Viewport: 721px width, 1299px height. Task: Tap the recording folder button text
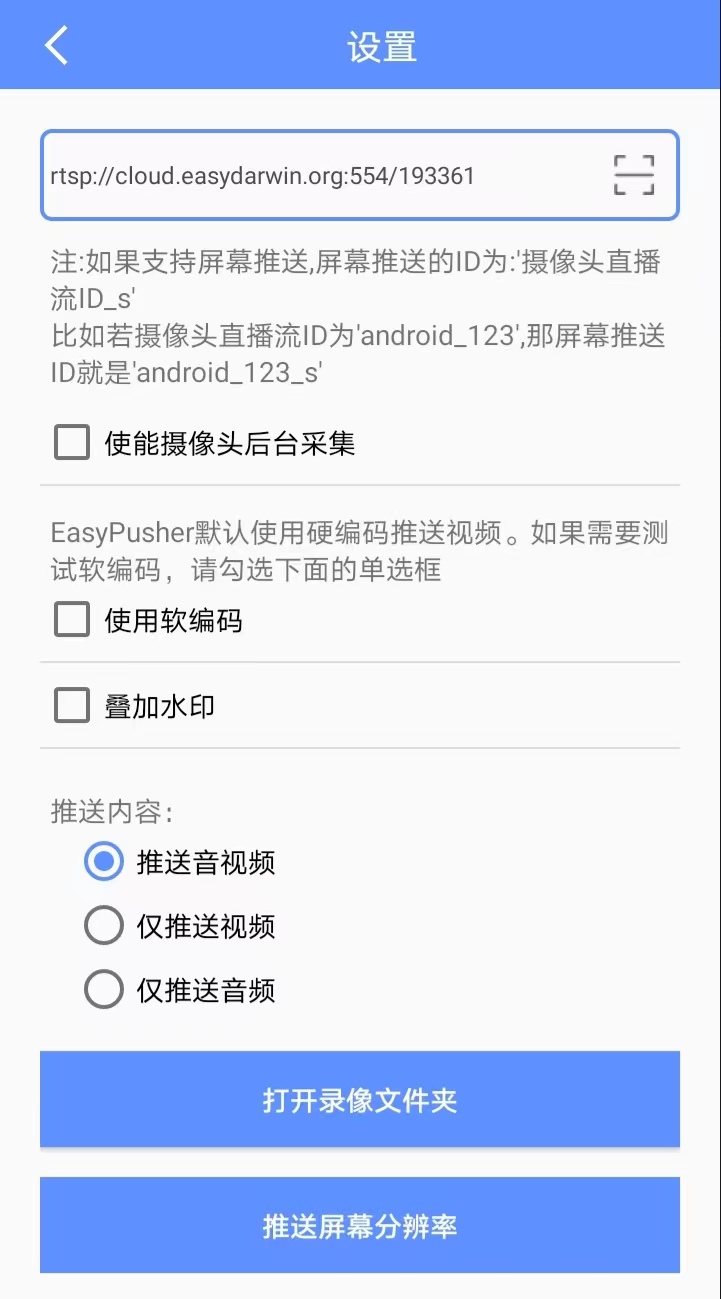360,1098
